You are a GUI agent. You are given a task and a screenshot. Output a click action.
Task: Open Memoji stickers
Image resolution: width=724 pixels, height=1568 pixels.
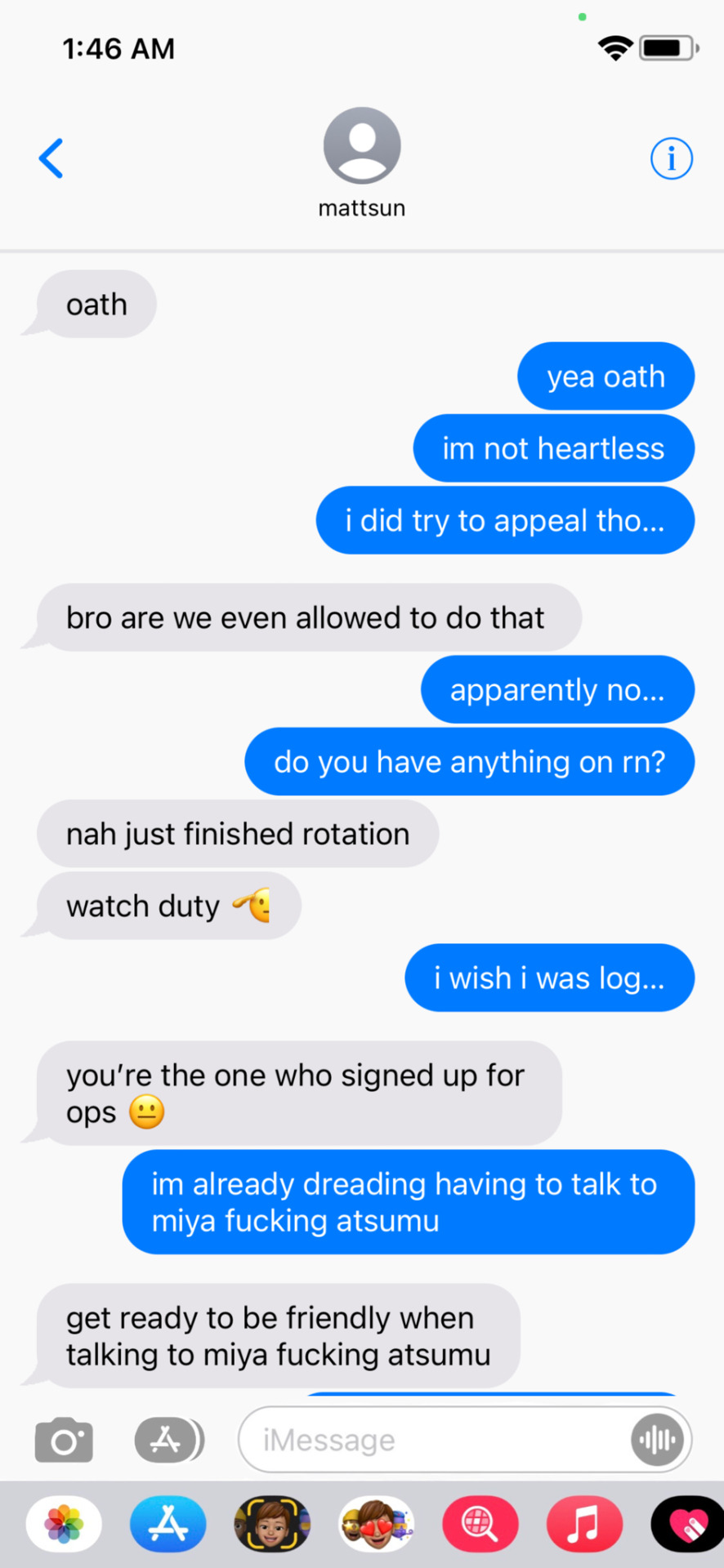(377, 1524)
